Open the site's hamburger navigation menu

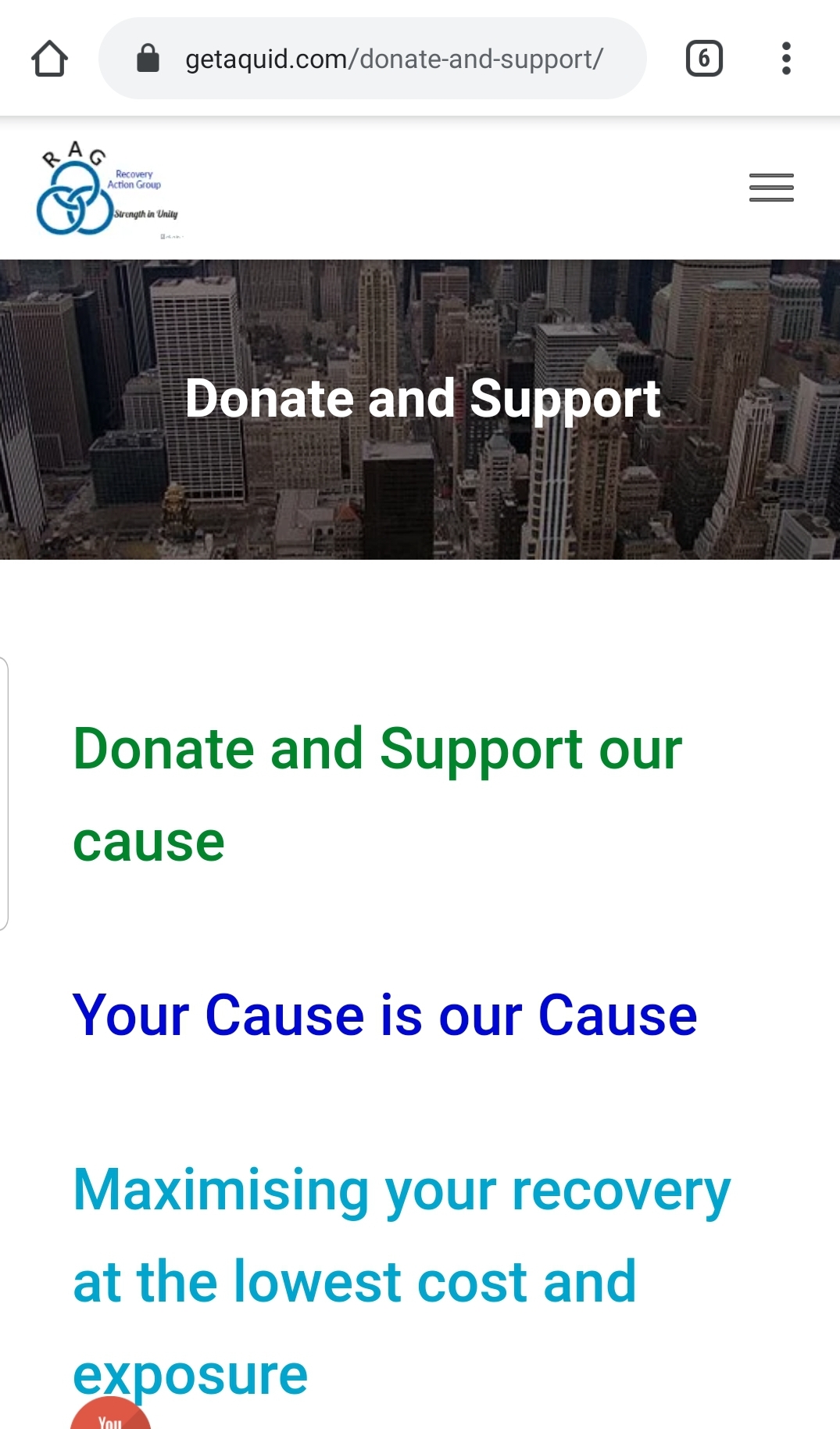770,188
